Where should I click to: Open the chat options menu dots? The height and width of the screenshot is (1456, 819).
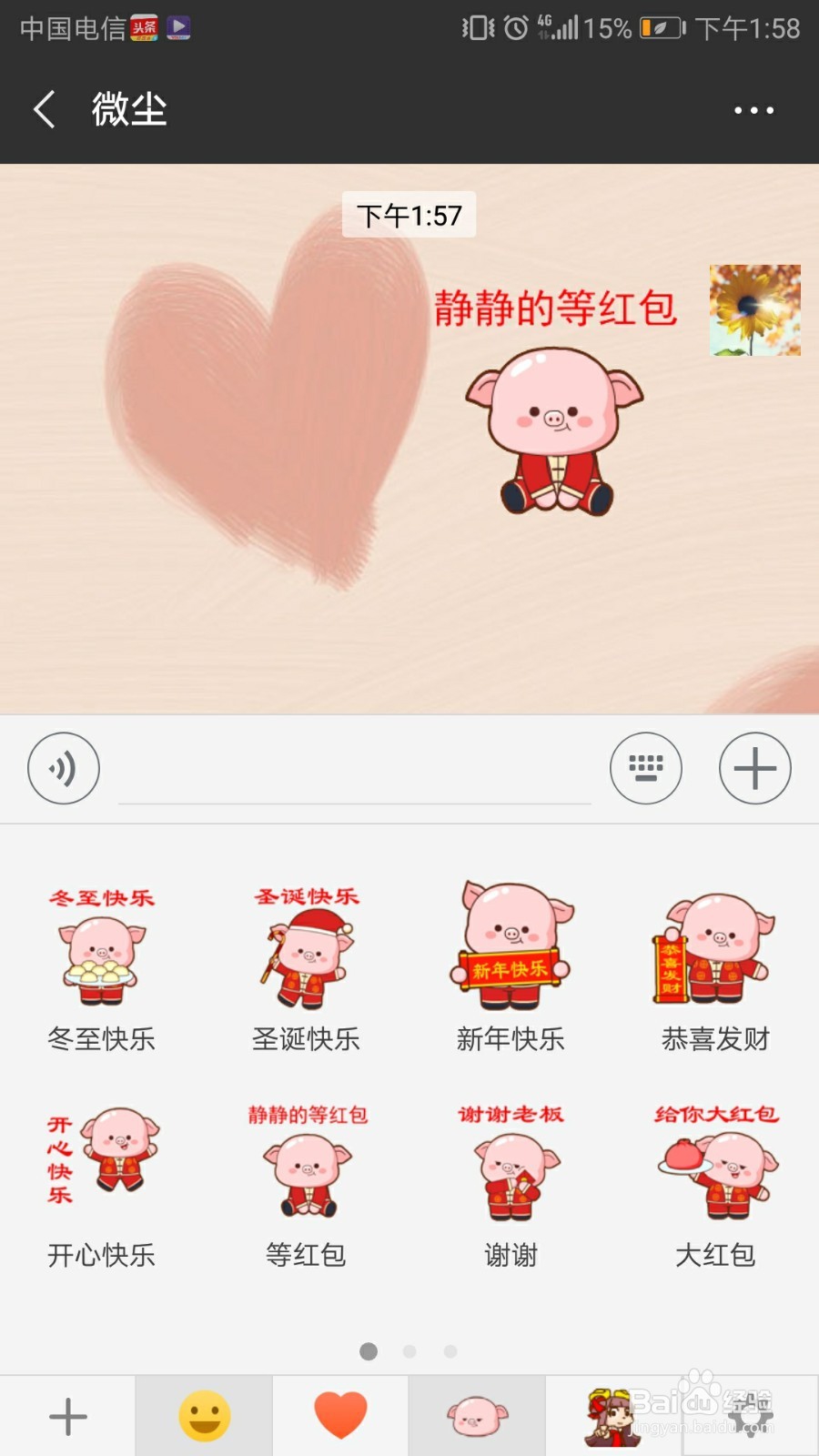pyautogui.click(x=753, y=109)
